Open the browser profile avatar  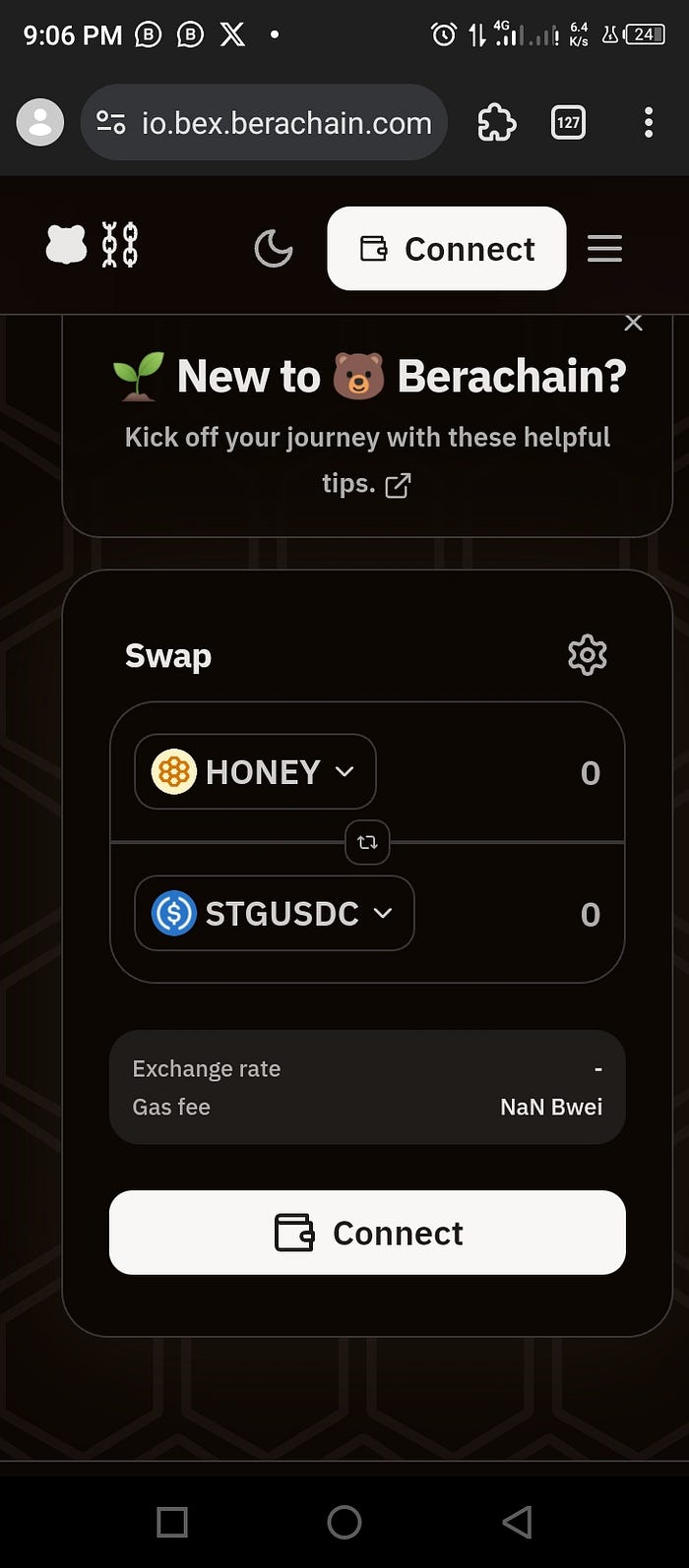point(40,123)
